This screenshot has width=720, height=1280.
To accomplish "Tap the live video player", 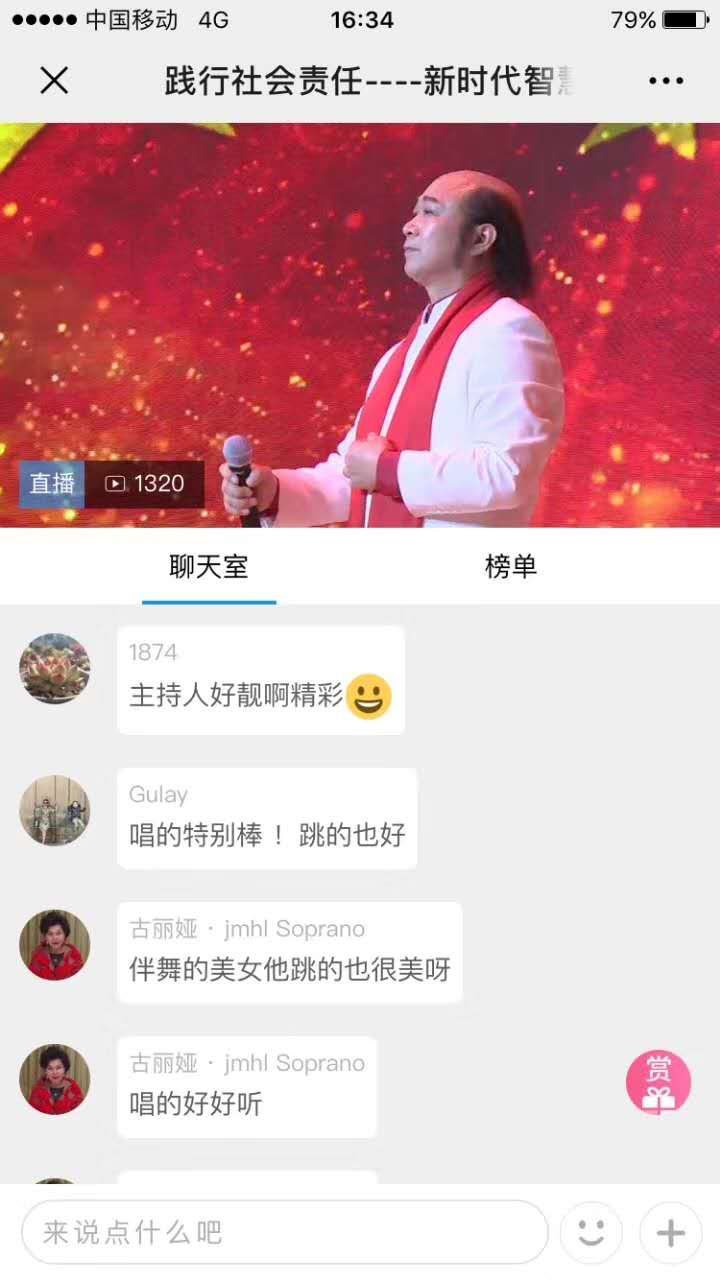I will coord(360,325).
